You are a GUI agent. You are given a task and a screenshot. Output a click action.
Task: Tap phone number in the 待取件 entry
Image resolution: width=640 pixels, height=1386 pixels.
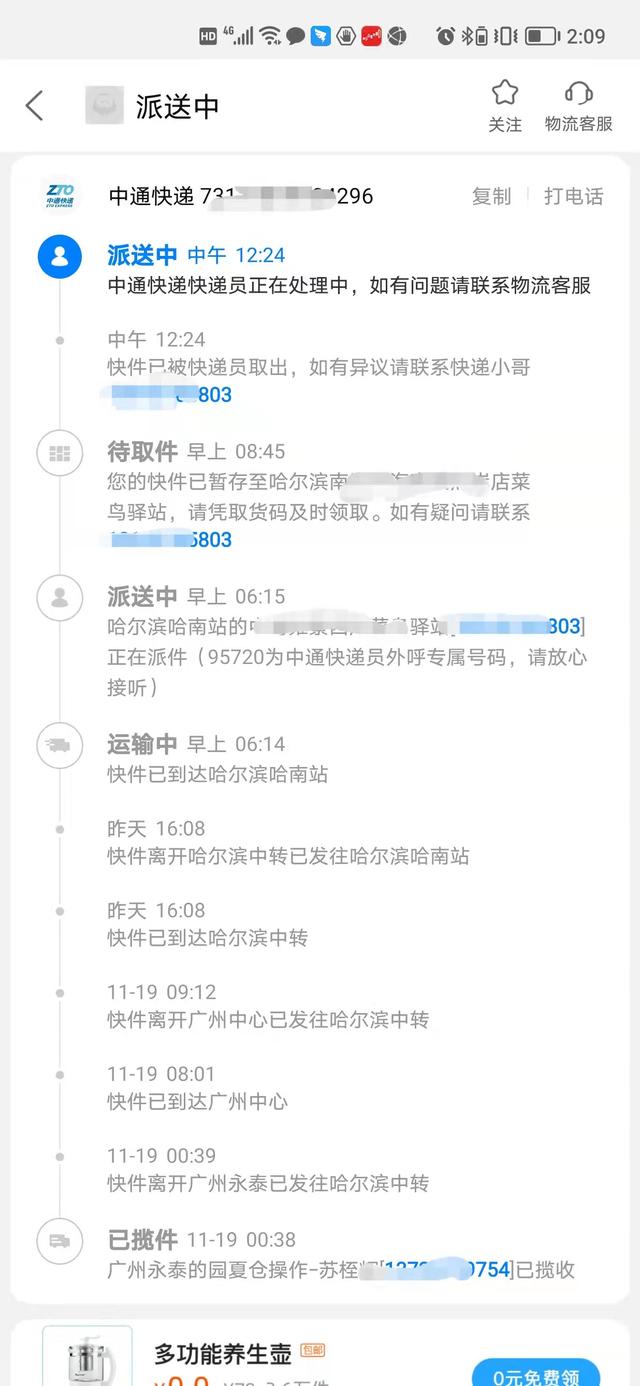(170, 540)
